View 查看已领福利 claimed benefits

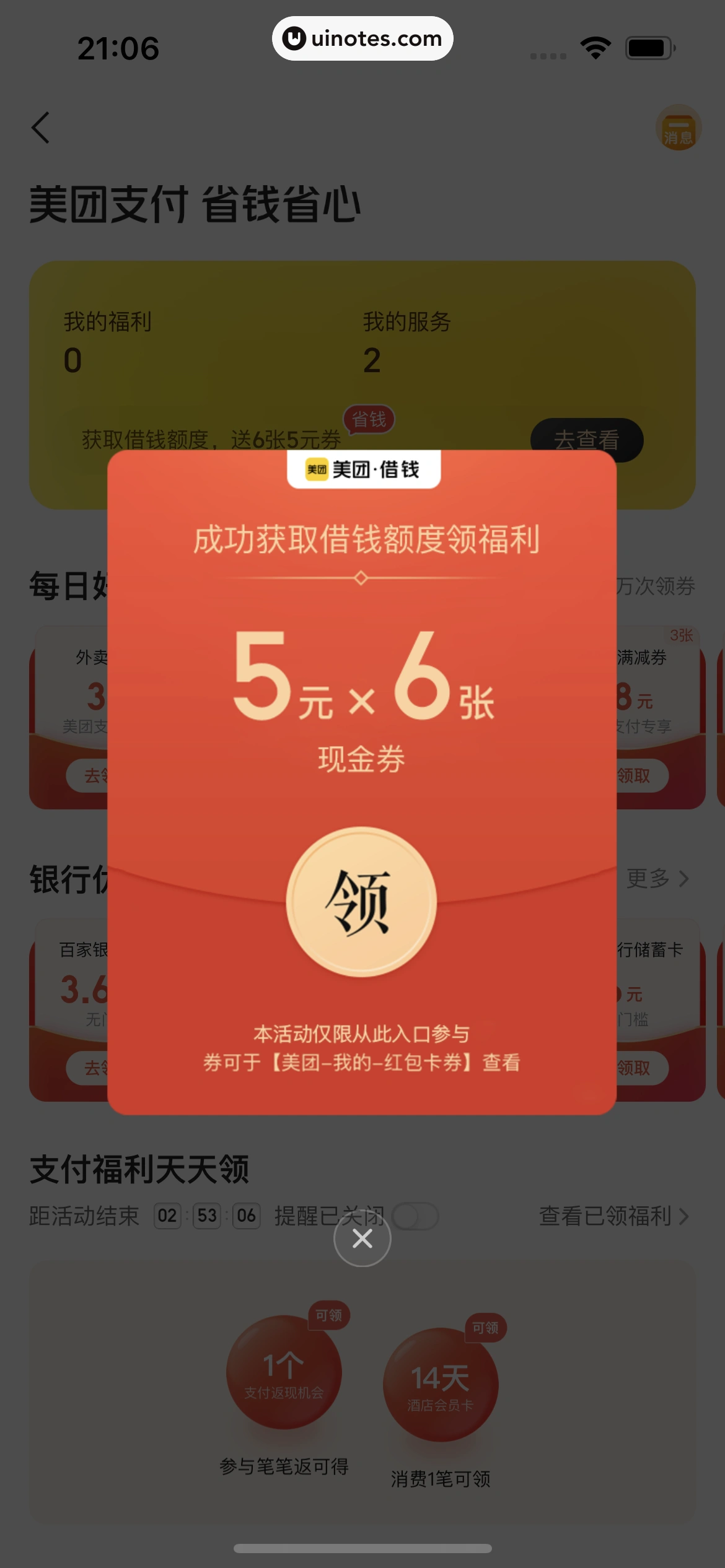pyautogui.click(x=613, y=1216)
